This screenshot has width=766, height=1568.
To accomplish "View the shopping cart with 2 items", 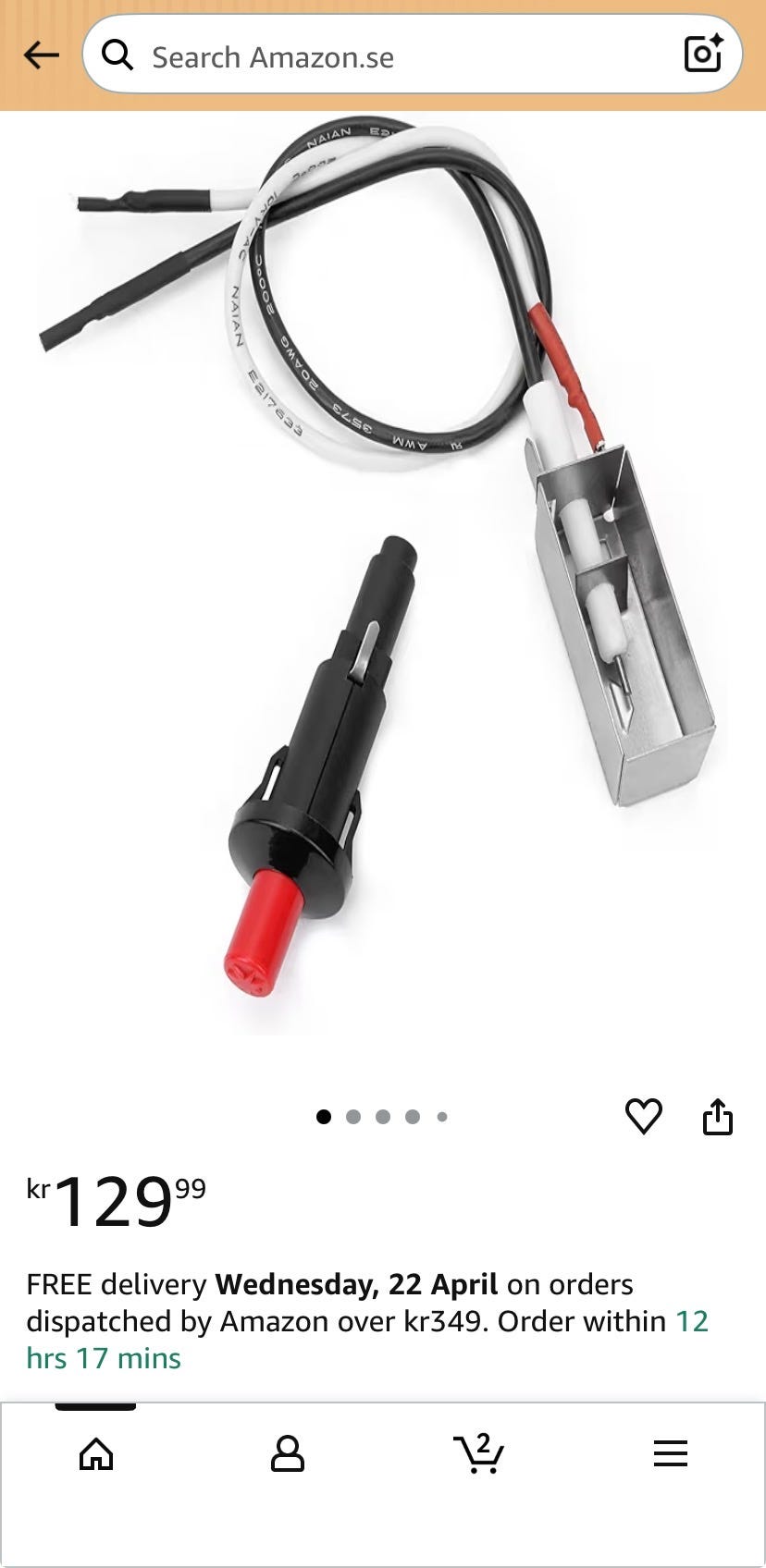I will tap(479, 1454).
